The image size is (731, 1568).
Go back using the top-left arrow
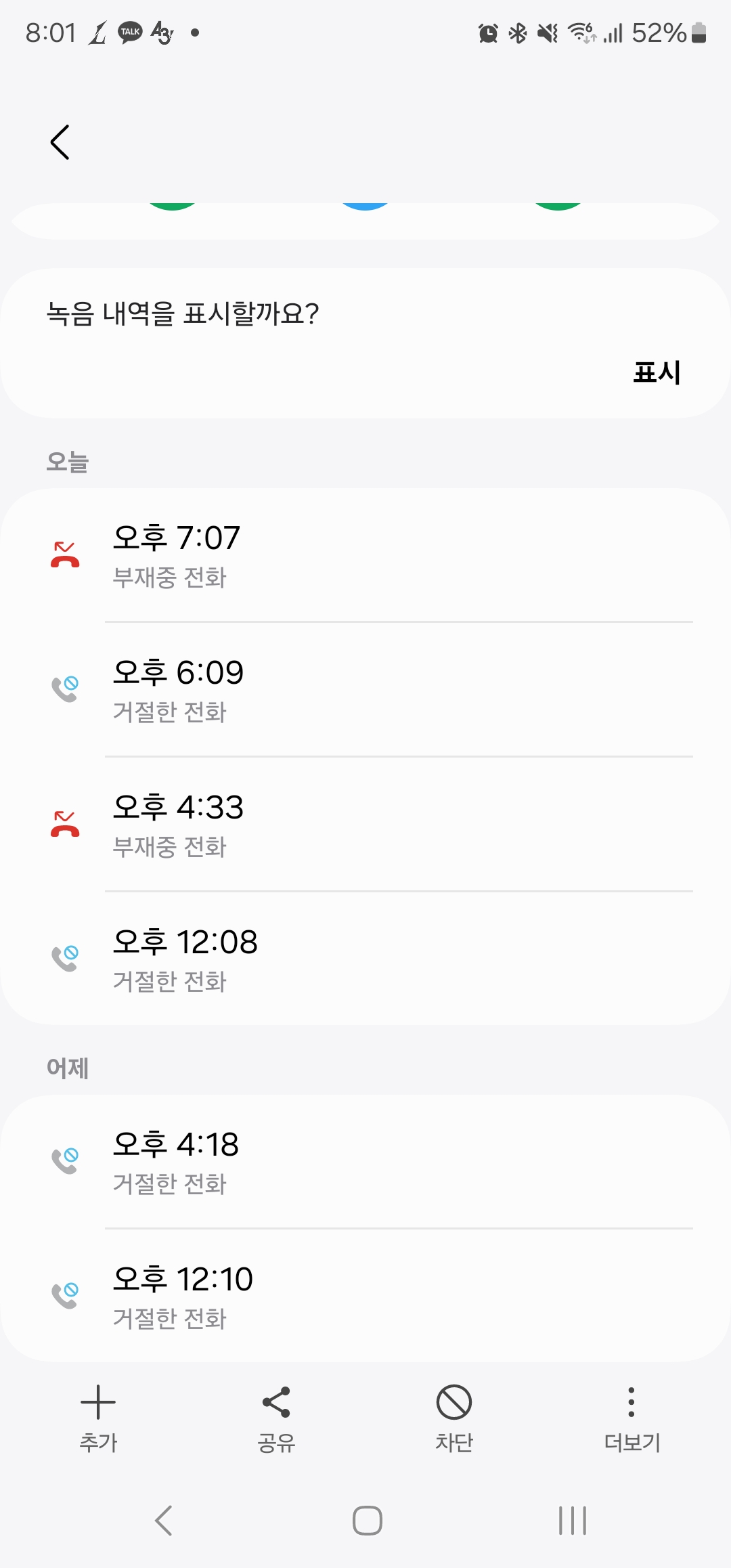[60, 142]
